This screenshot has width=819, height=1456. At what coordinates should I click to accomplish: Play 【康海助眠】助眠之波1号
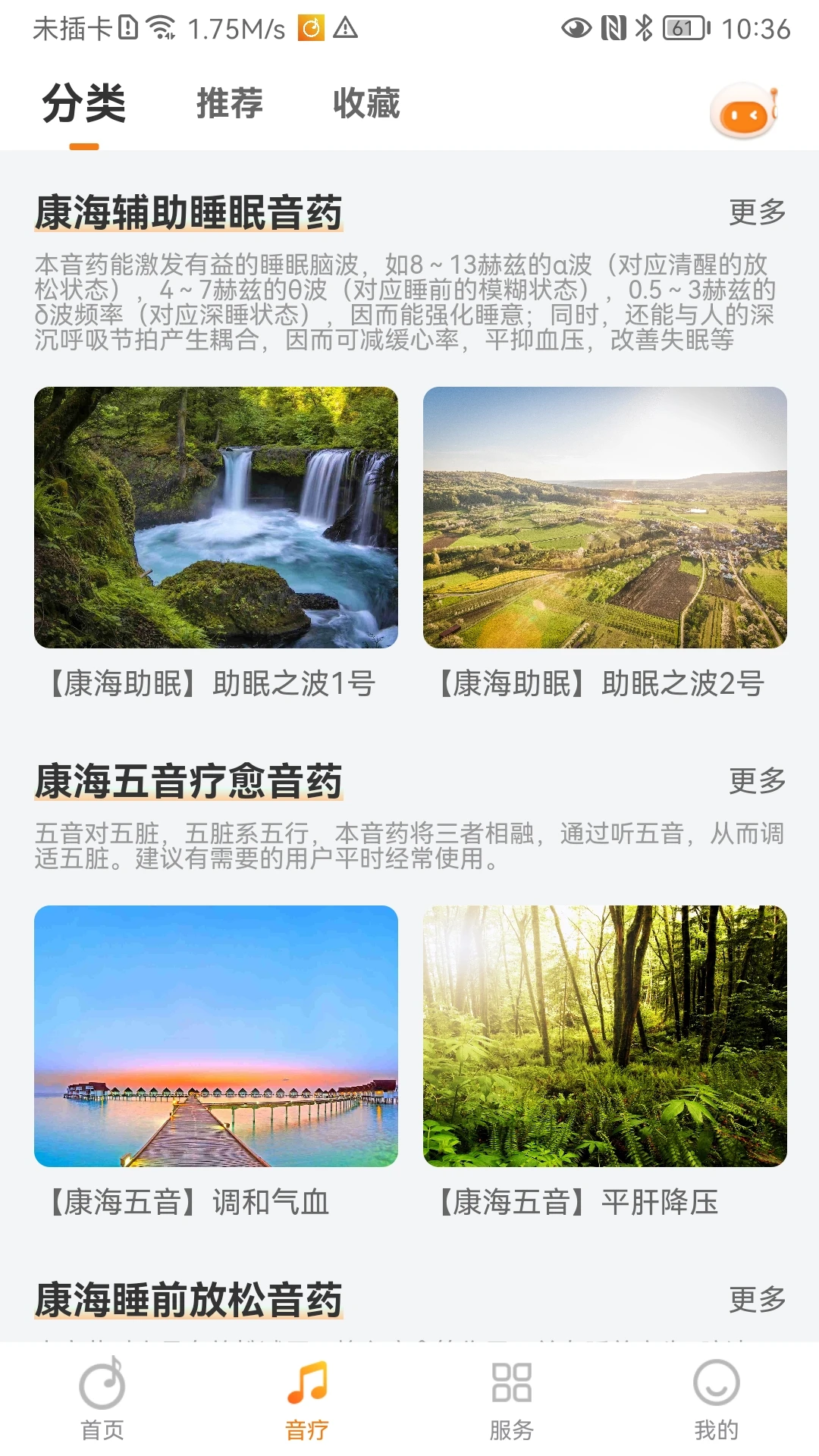[215, 523]
